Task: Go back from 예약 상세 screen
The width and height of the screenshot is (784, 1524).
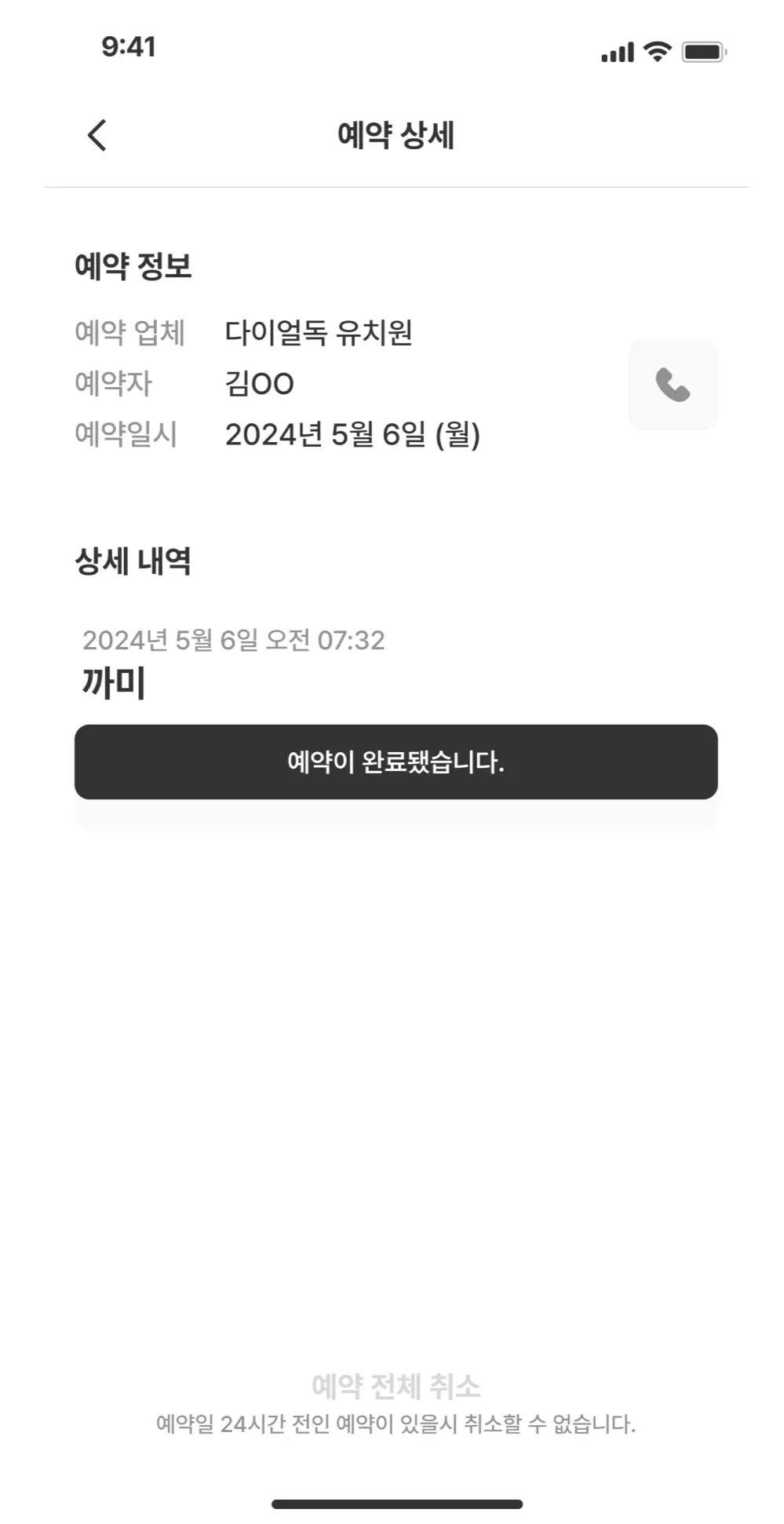Action: (x=97, y=135)
